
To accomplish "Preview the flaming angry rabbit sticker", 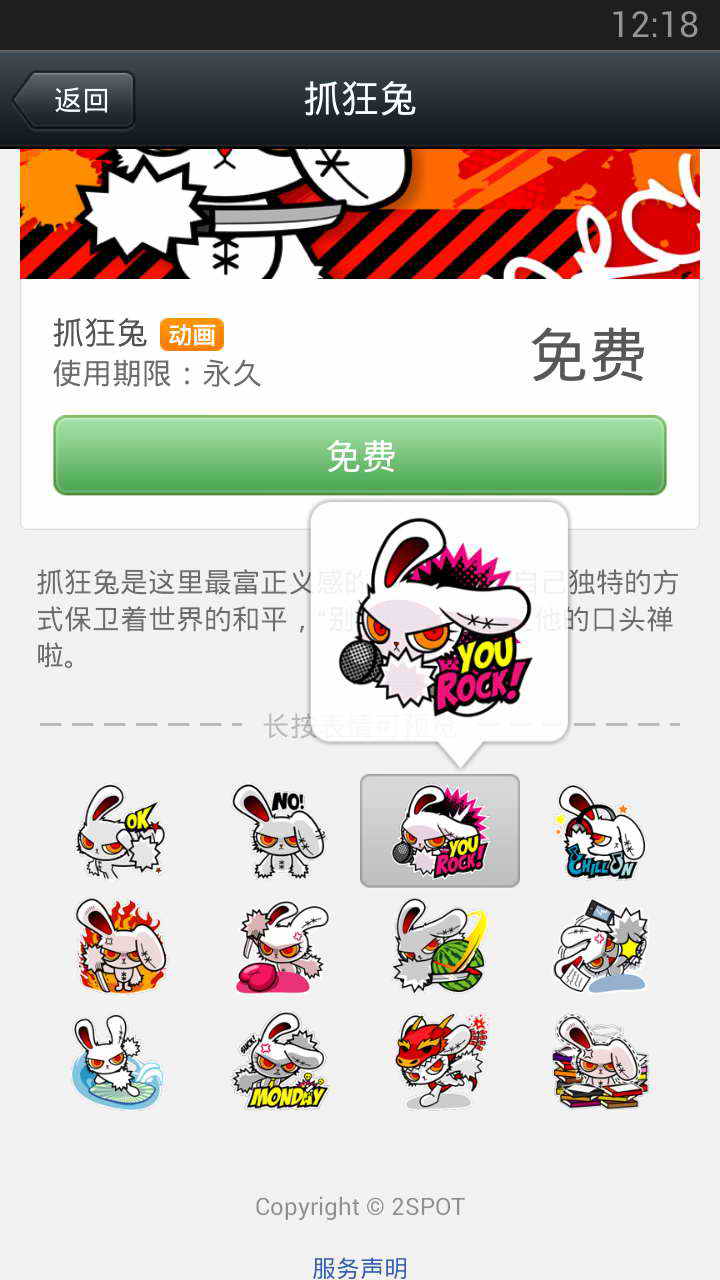I will (120, 946).
